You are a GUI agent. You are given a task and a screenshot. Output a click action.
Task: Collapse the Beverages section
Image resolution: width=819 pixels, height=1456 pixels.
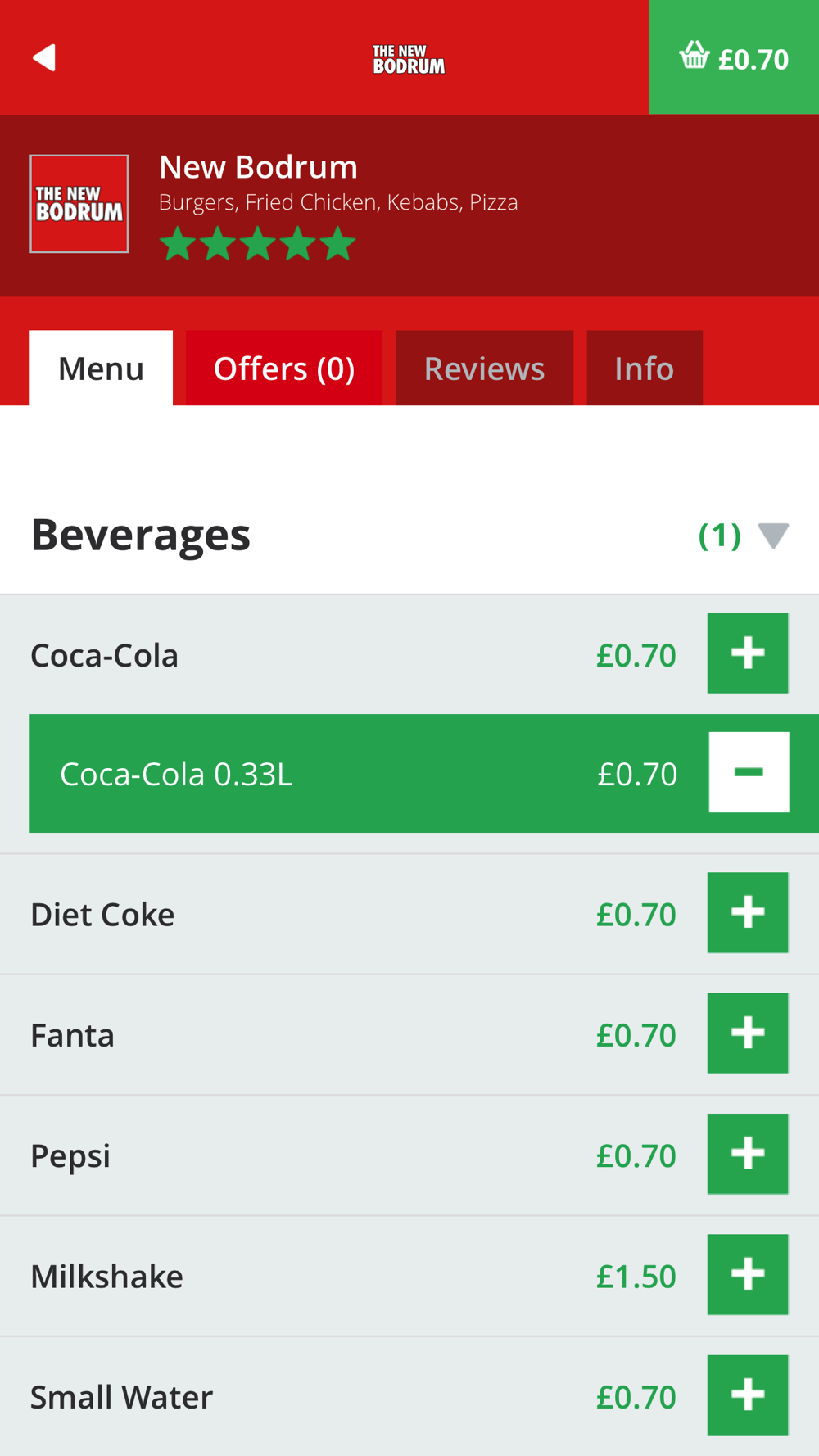point(773,536)
